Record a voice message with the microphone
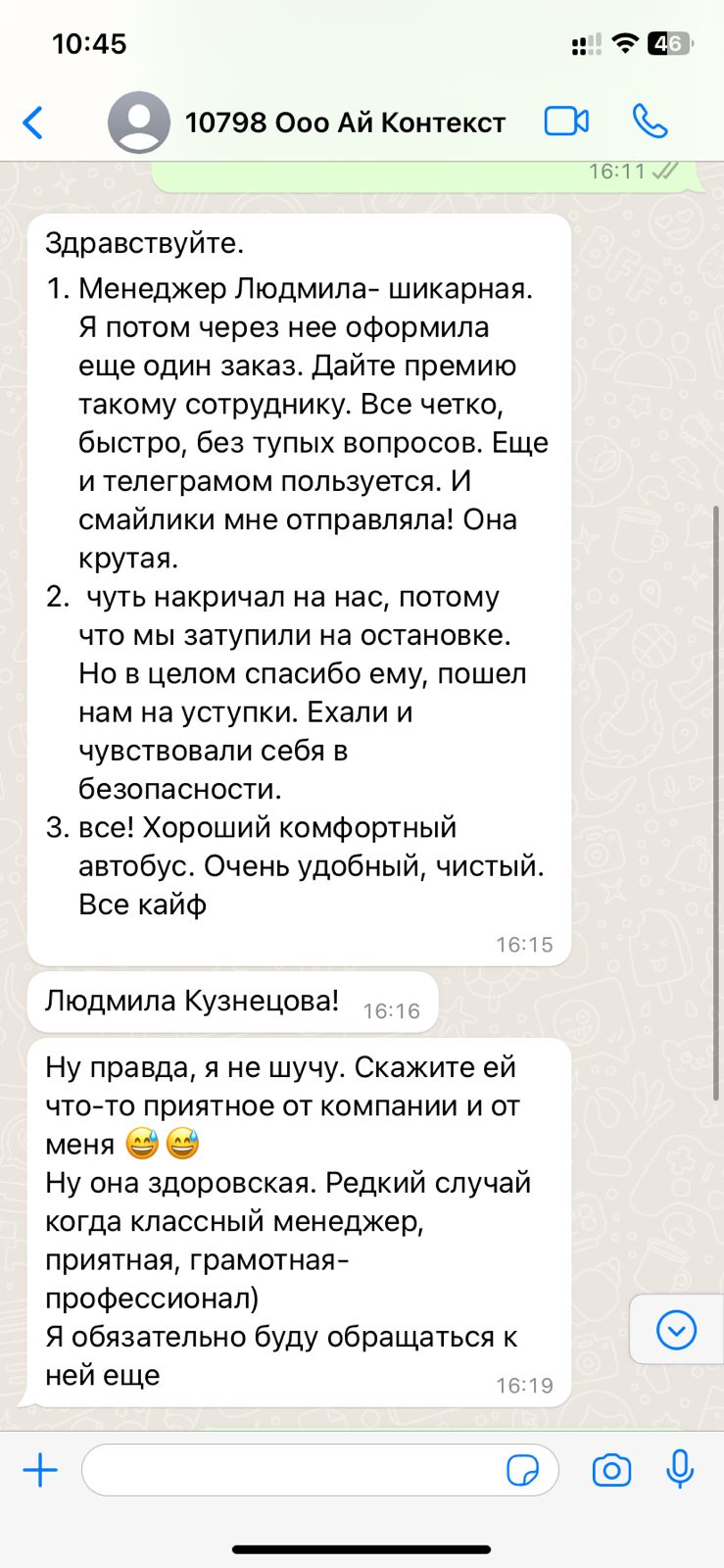 tap(680, 1470)
